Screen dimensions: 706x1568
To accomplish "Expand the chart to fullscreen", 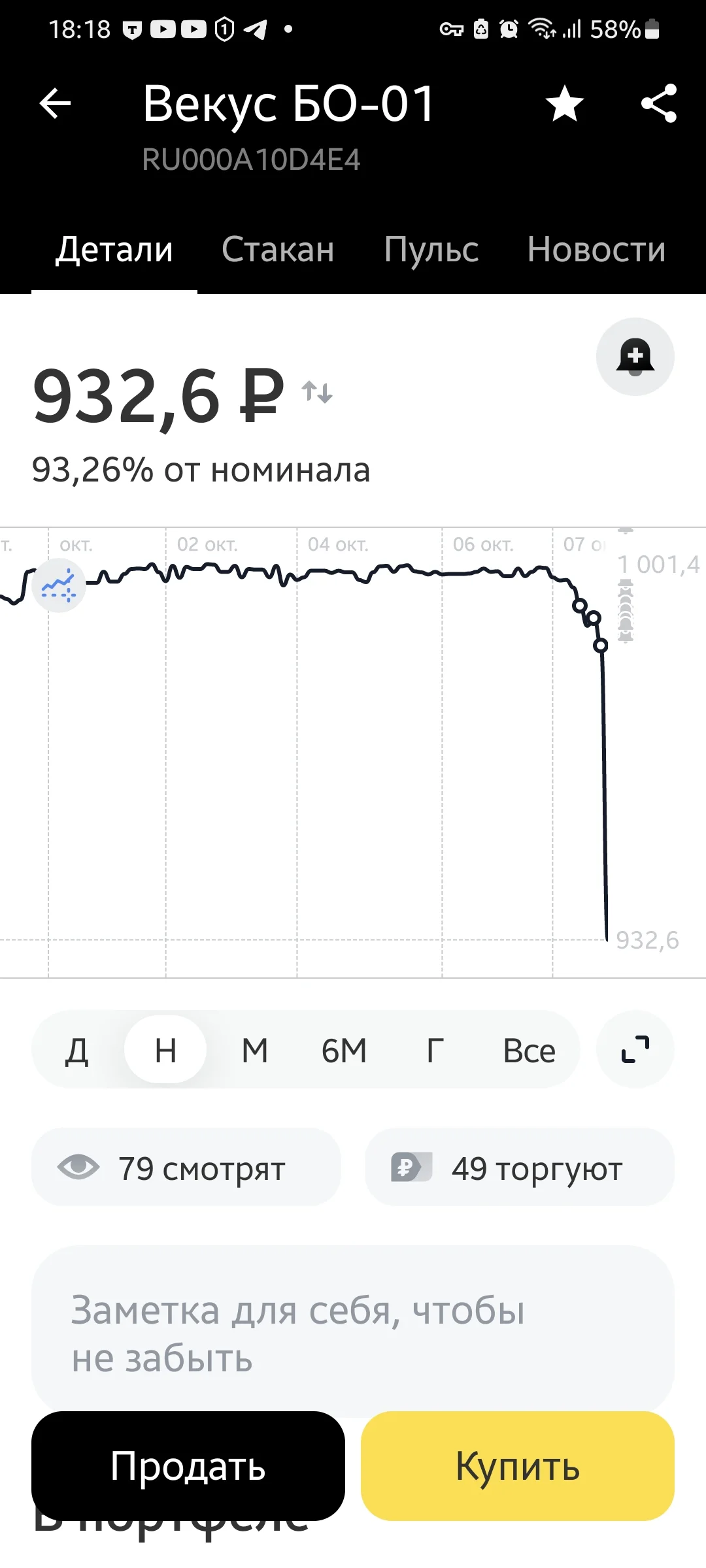I will [635, 1049].
